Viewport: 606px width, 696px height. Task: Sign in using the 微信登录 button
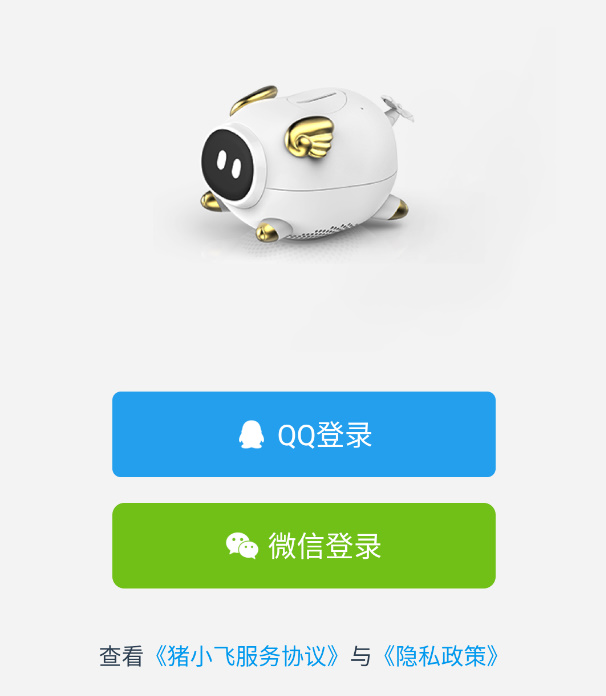click(304, 546)
